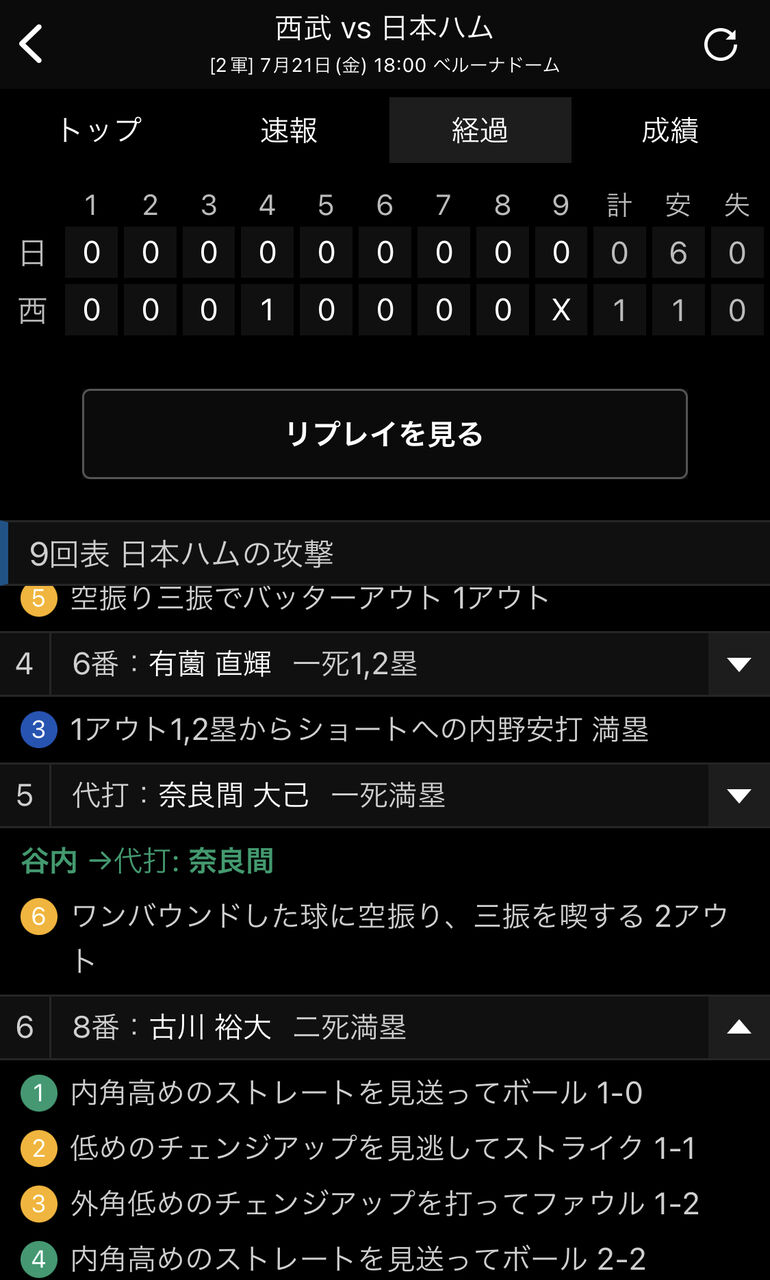The image size is (770, 1280).
Task: Select the 経過 tab
Action: click(480, 130)
